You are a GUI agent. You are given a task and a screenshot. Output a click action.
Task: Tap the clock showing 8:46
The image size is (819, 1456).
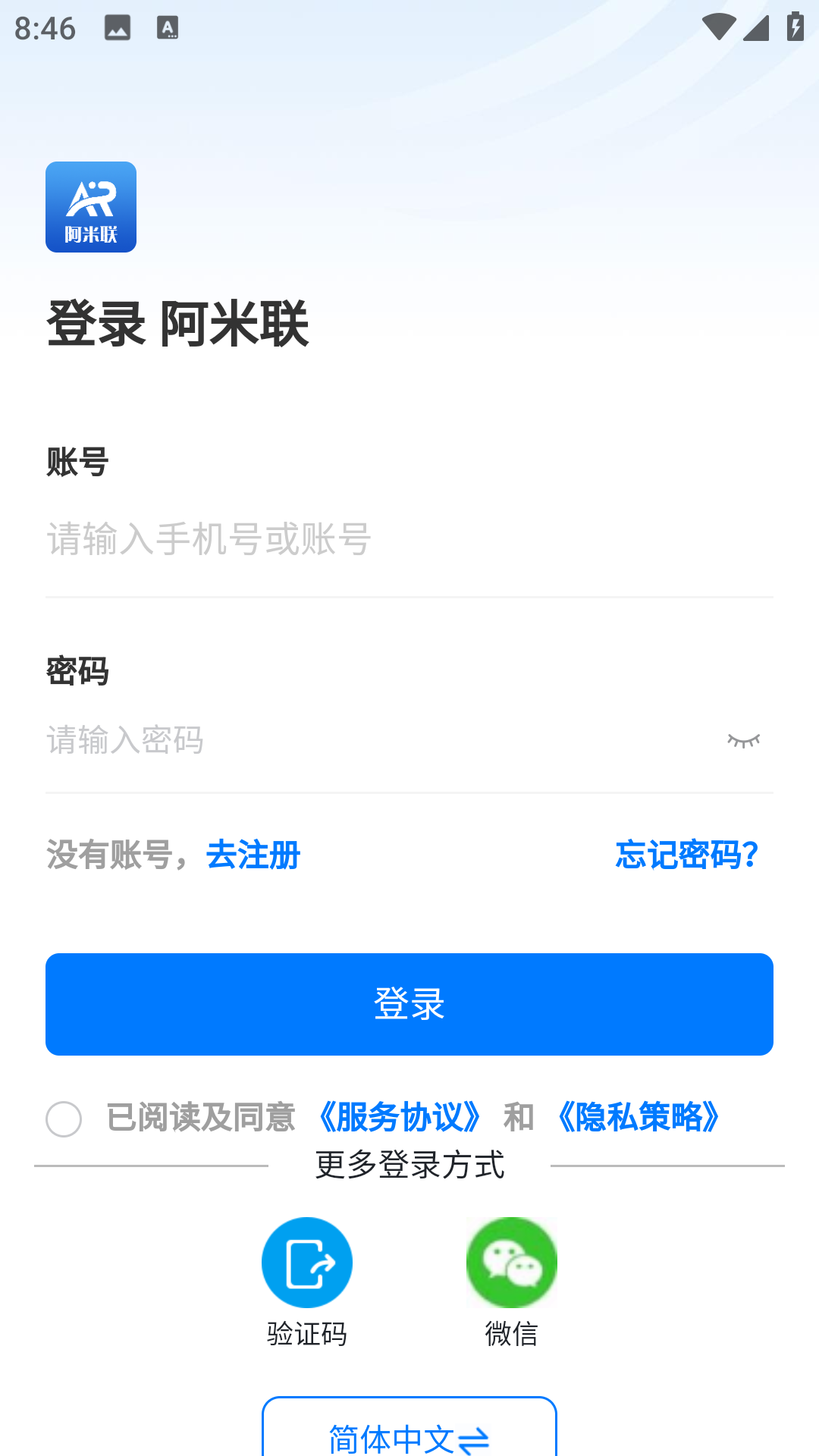click(45, 27)
